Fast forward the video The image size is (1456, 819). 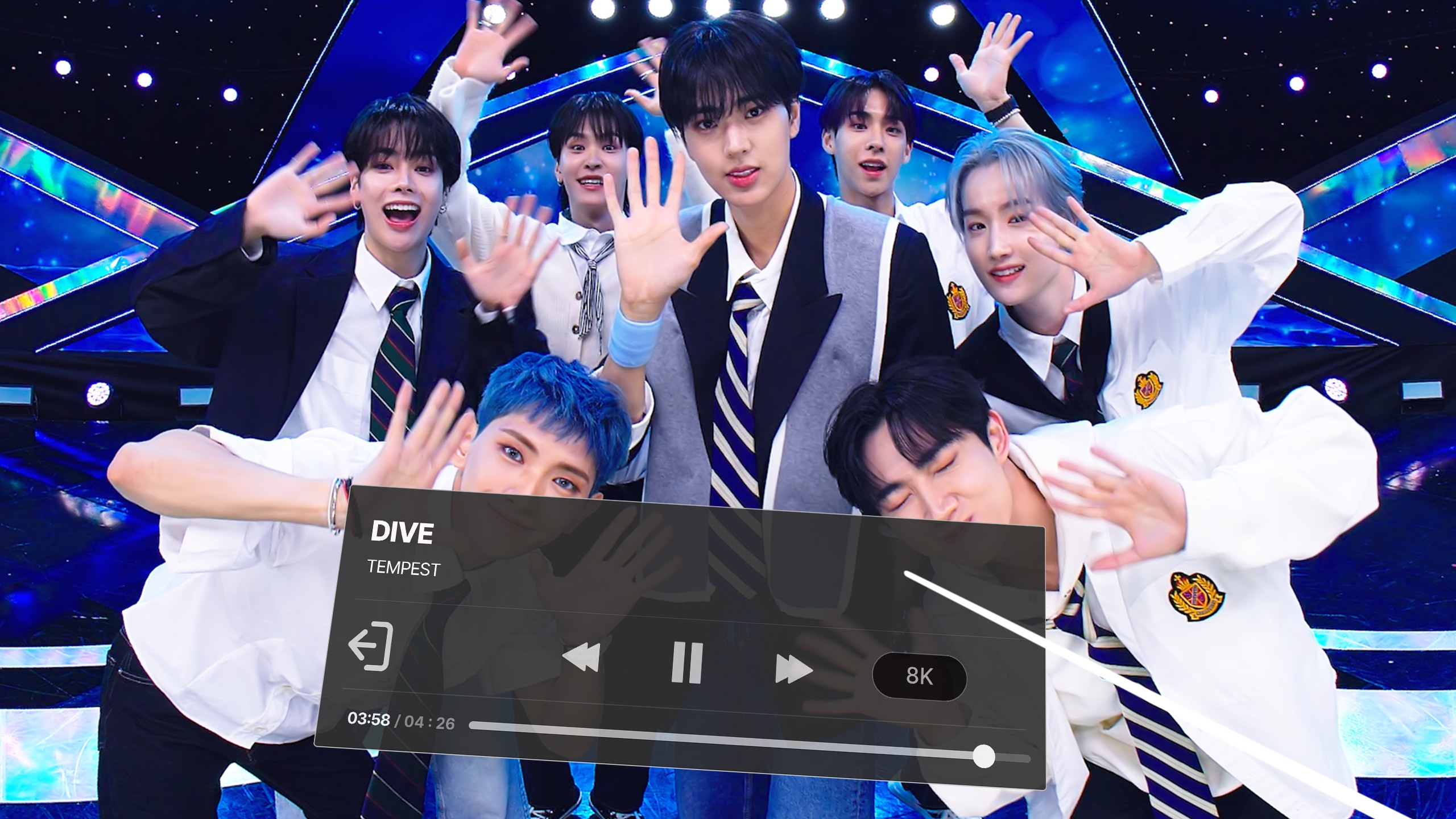[x=793, y=669]
